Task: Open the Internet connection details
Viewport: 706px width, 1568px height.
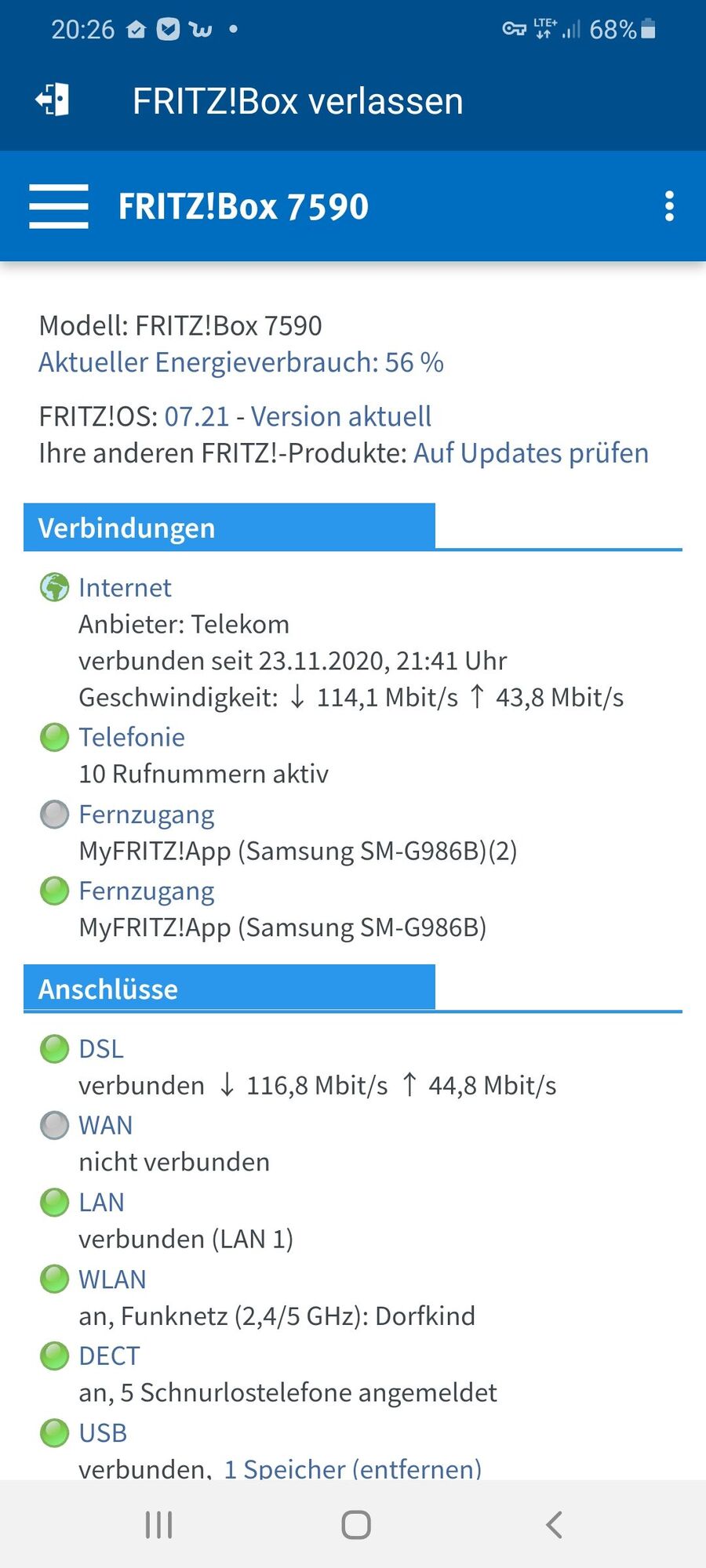Action: pyautogui.click(x=125, y=587)
